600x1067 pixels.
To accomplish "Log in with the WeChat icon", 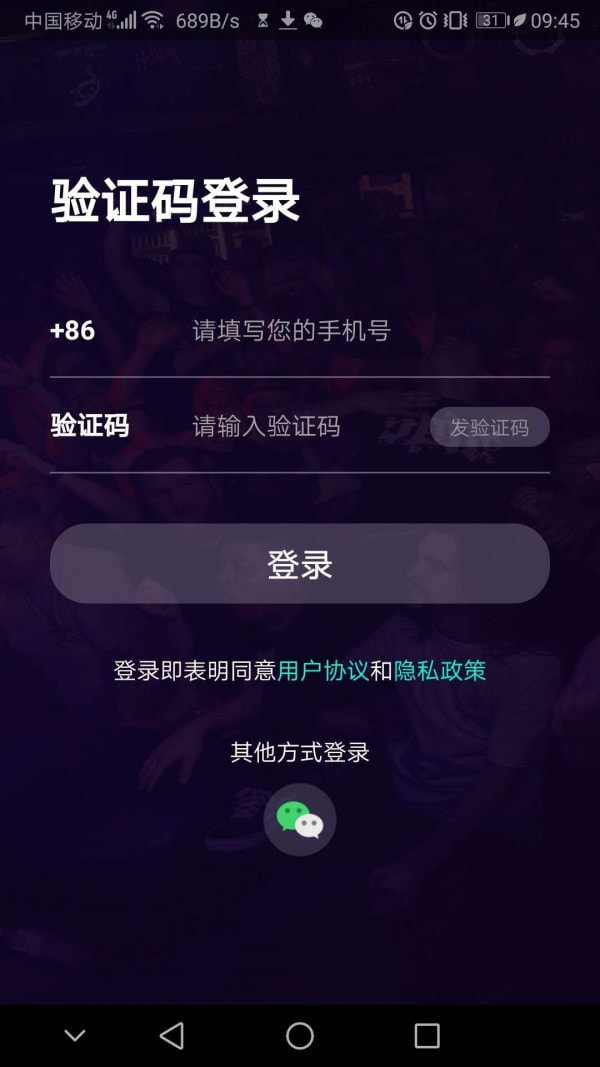I will tap(300, 820).
